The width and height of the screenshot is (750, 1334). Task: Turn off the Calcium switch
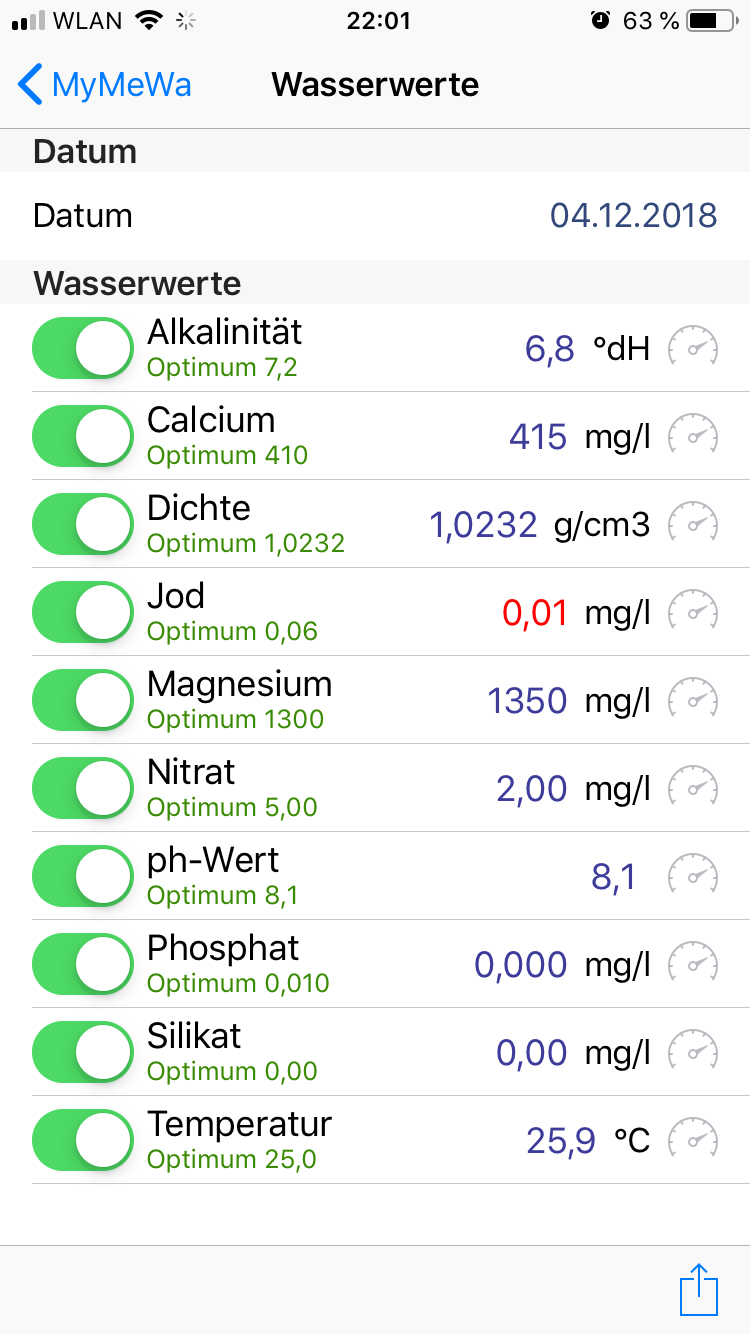pos(83,436)
